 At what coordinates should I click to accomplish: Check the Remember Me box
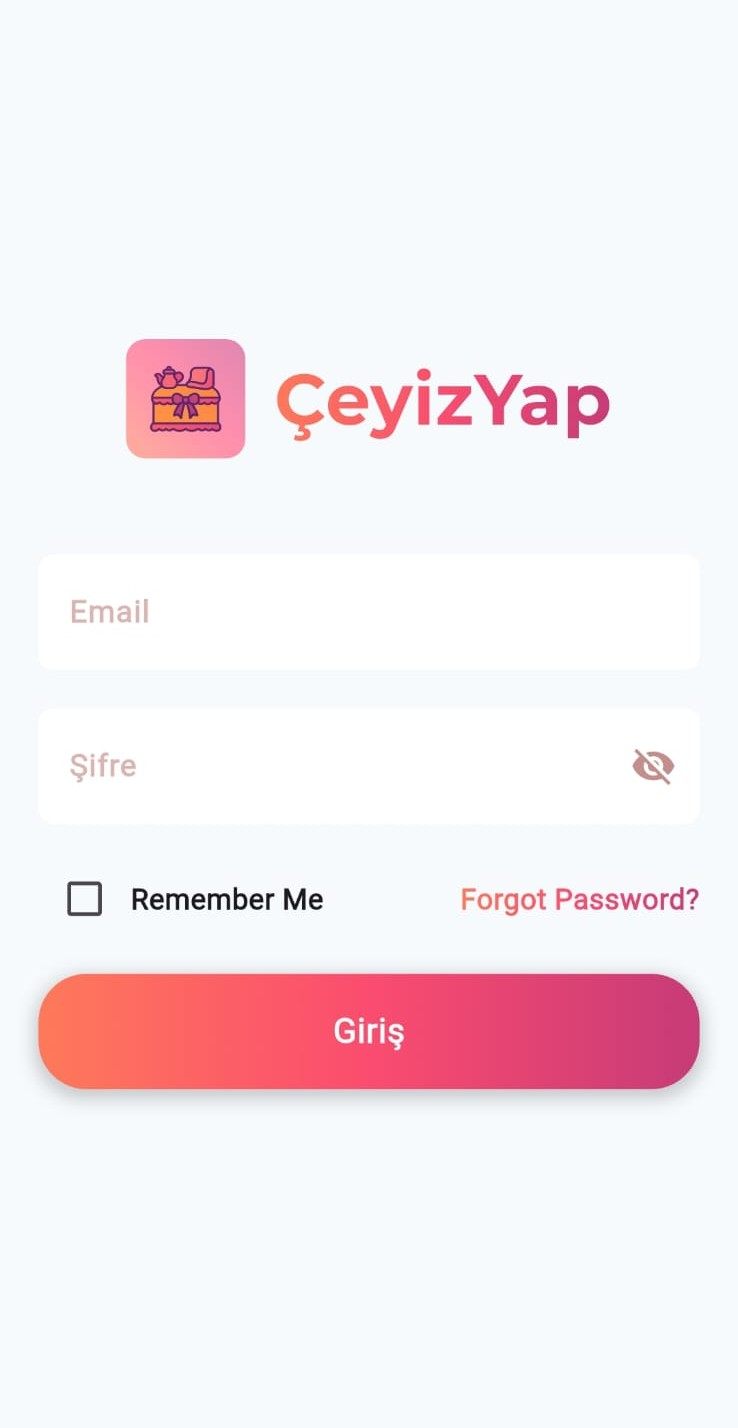(85, 899)
